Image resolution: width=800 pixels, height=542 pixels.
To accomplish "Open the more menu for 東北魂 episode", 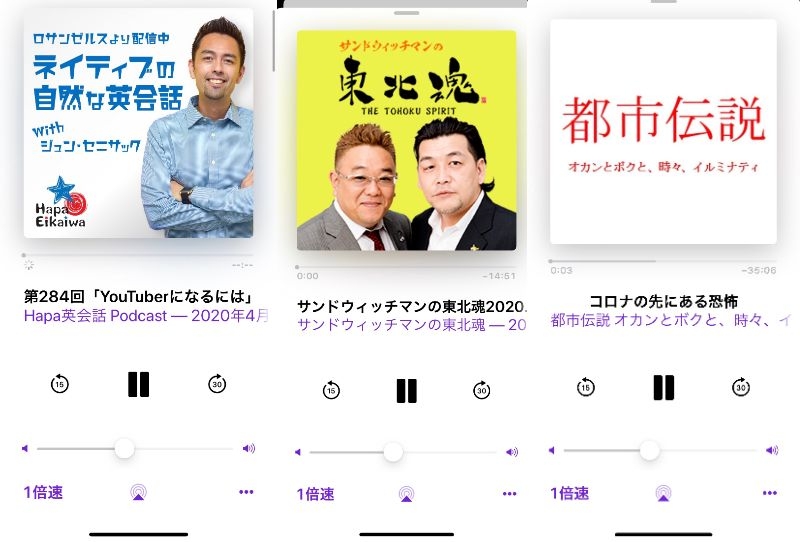I will tap(510, 494).
